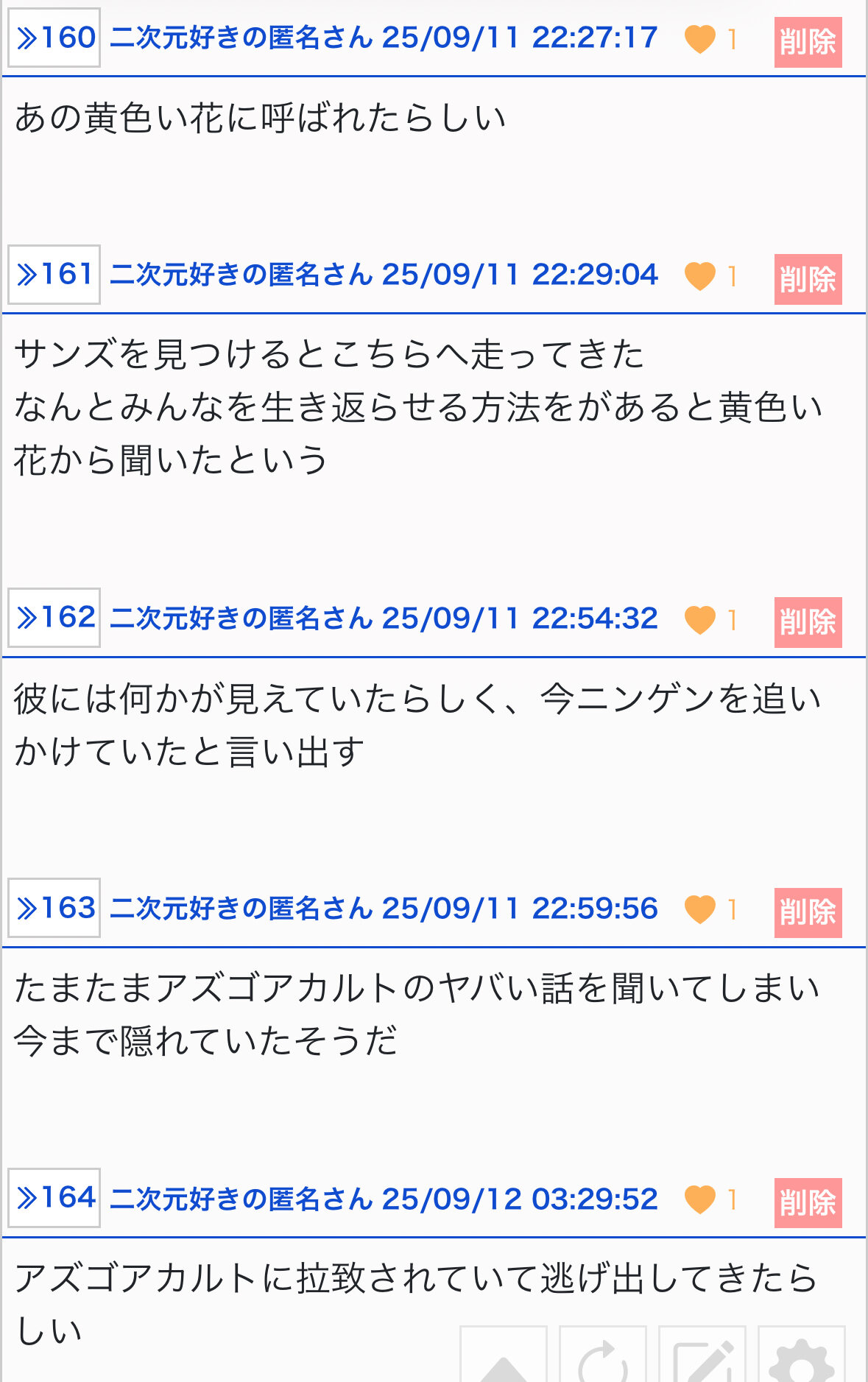This screenshot has height=1382, width=868.
Task: Jump to top with up arrow button
Action: [x=504, y=1355]
